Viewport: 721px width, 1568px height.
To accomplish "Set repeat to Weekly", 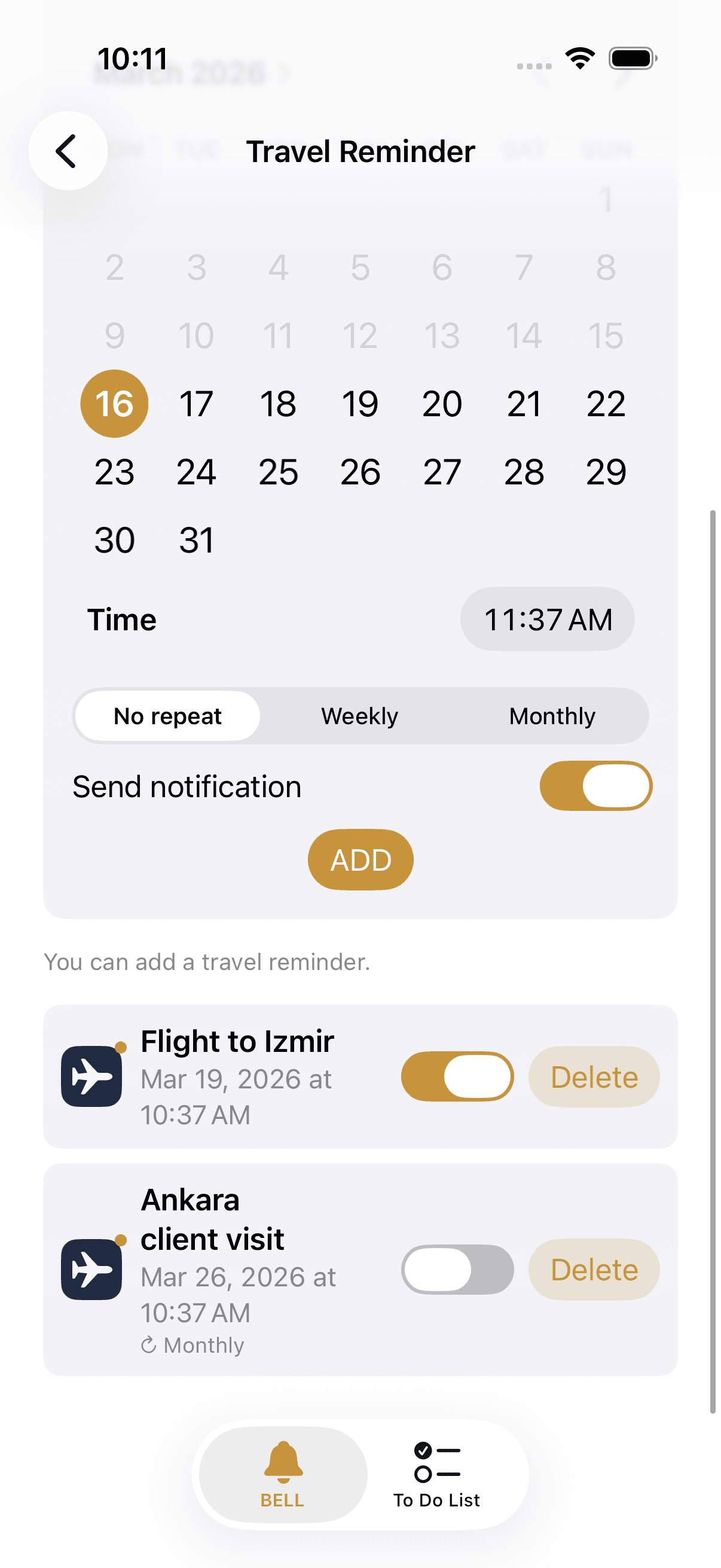I will (x=359, y=716).
